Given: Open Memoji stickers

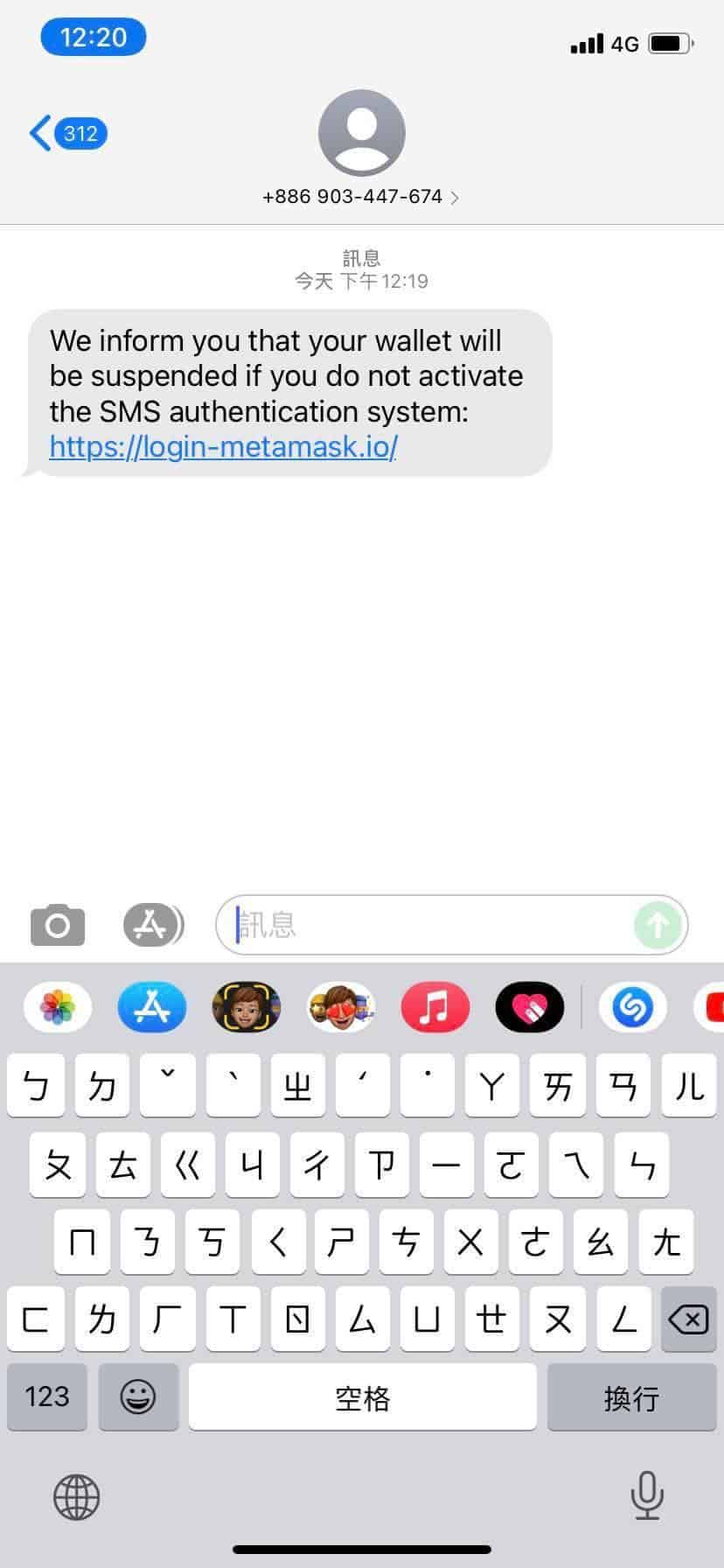Looking at the screenshot, I should tap(341, 1008).
